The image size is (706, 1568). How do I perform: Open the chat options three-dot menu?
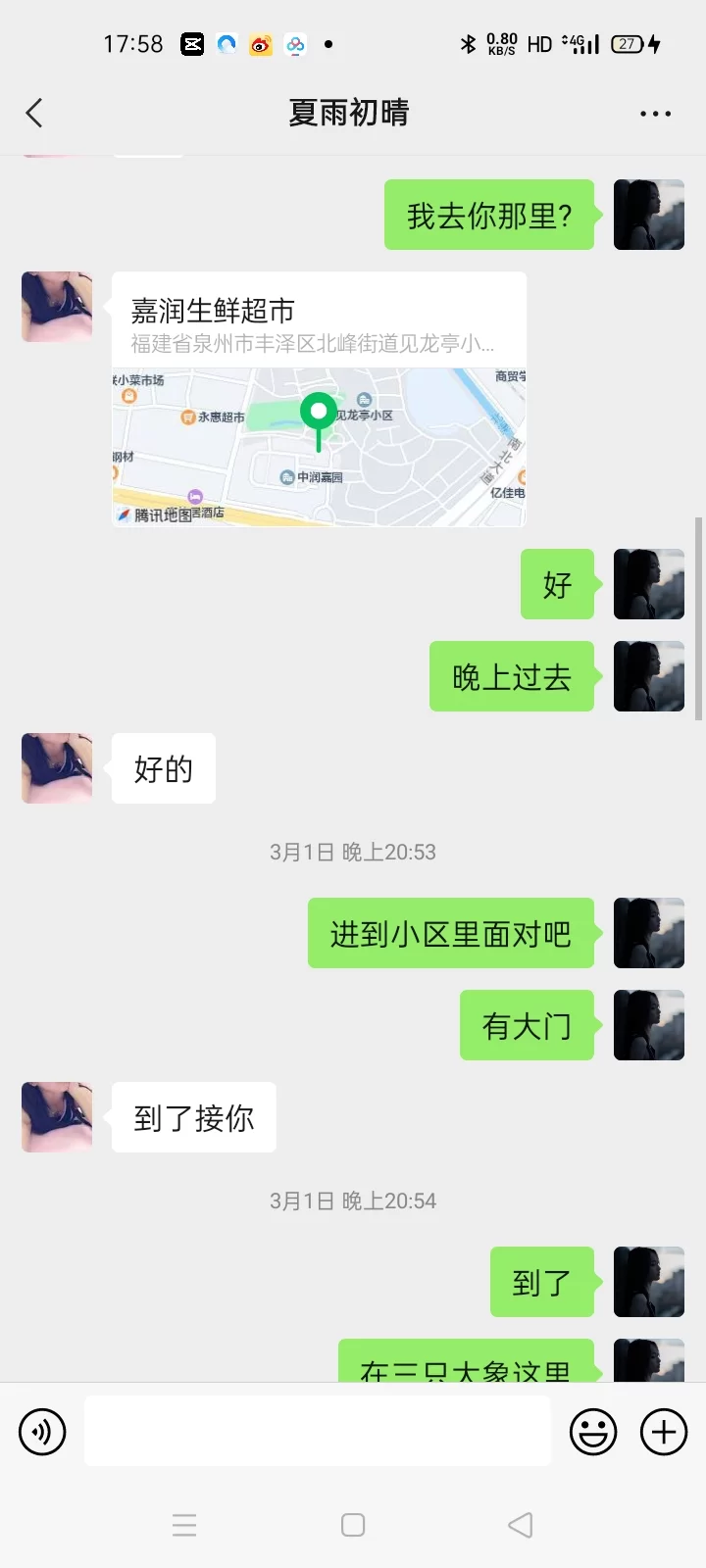click(x=655, y=114)
